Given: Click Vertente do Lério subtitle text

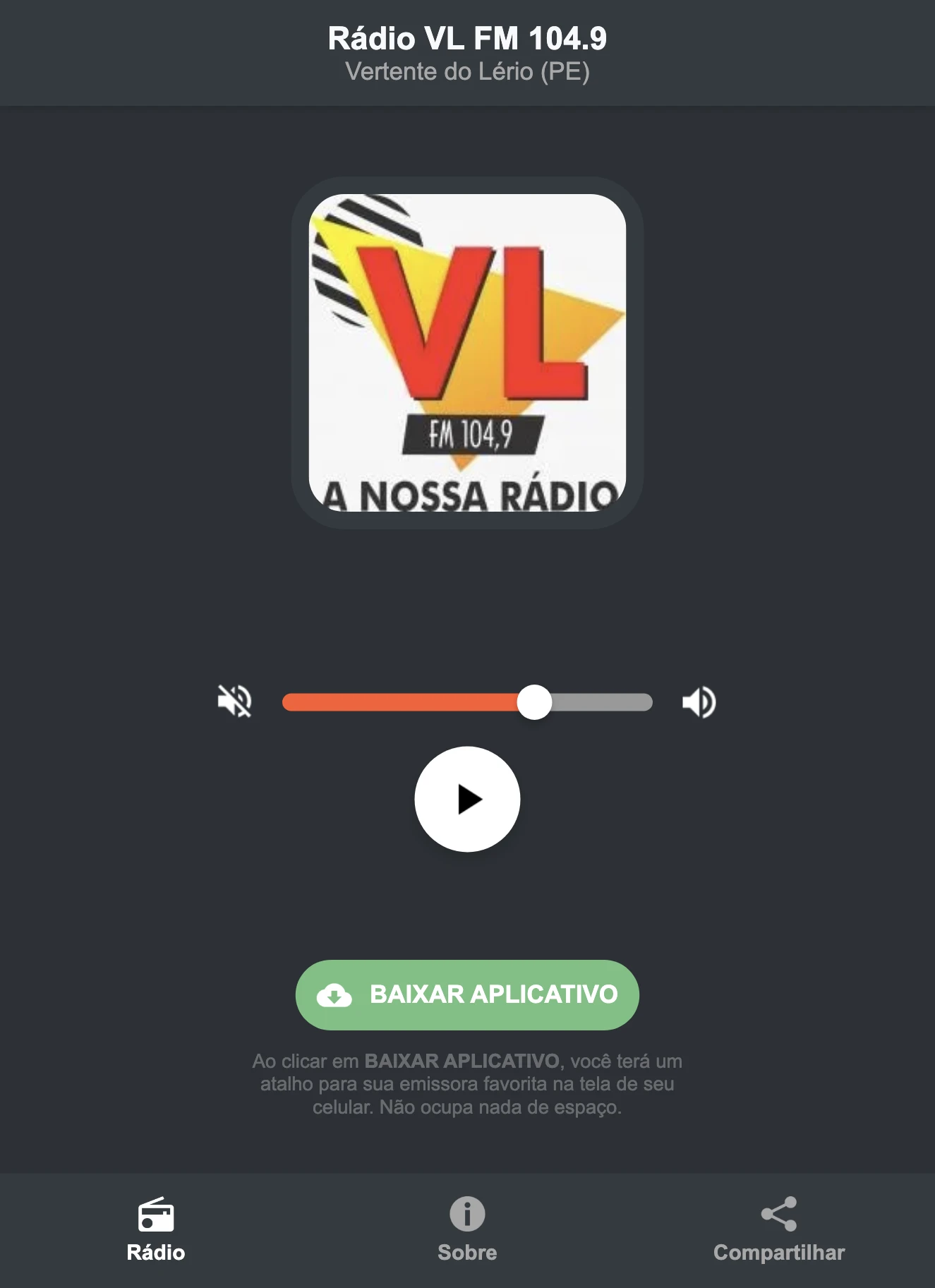Looking at the screenshot, I should 467,71.
